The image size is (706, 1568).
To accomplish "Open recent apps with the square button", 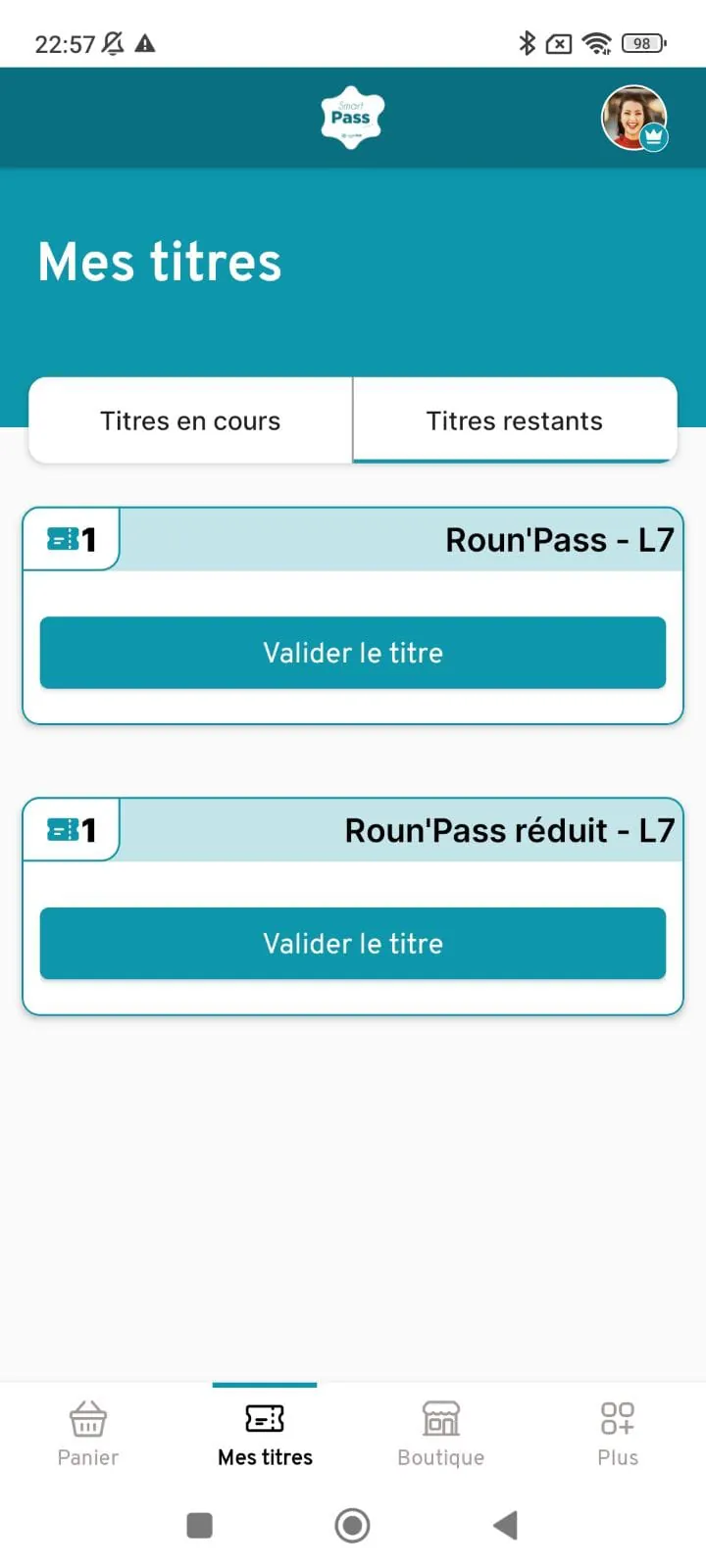I will (x=199, y=1525).
